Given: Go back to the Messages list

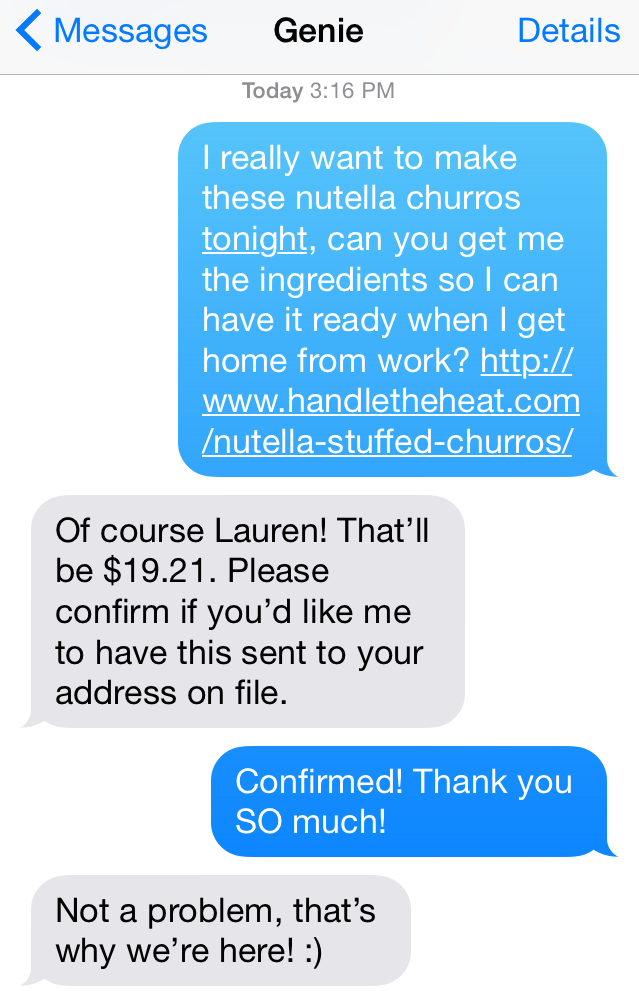Looking at the screenshot, I should click(110, 31).
